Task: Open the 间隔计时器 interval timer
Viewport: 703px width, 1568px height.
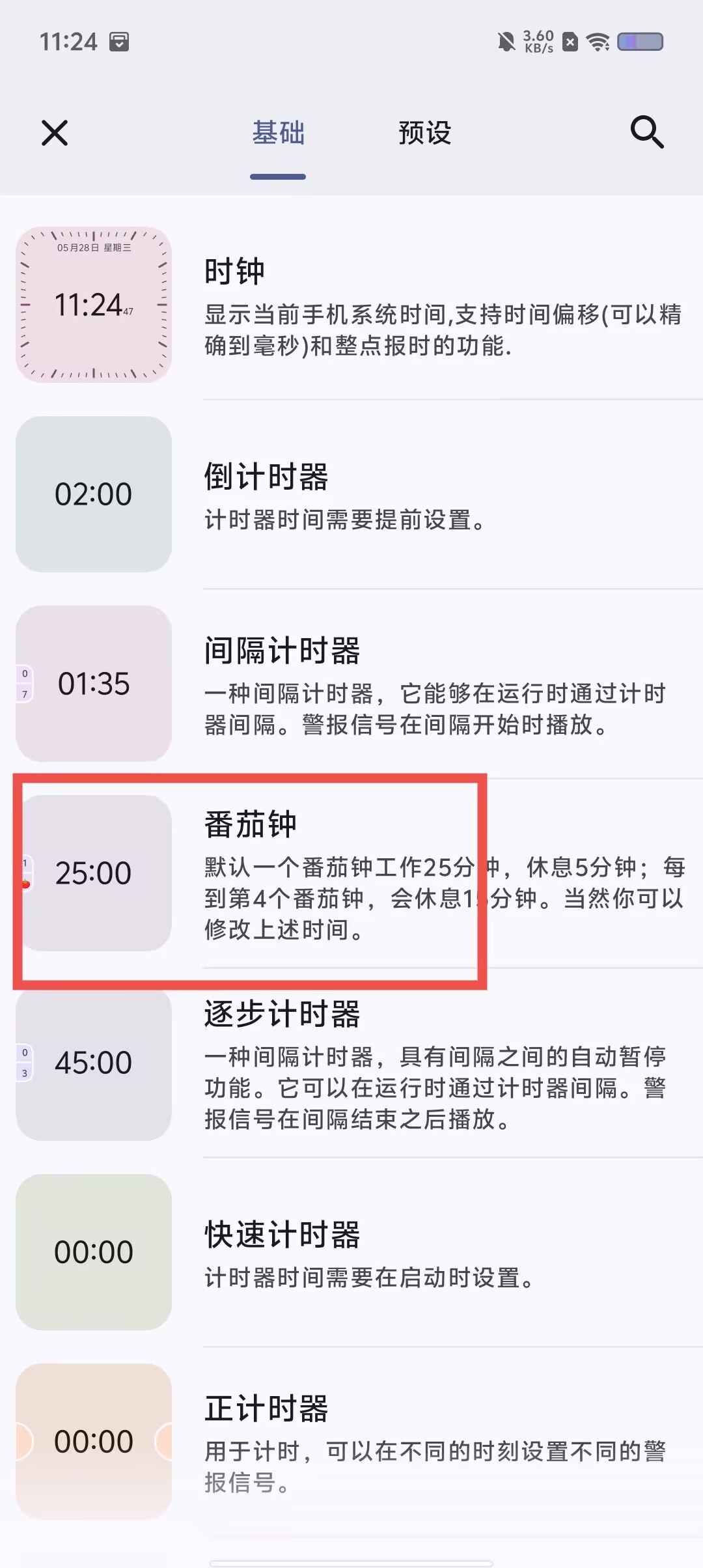Action: (x=351, y=684)
